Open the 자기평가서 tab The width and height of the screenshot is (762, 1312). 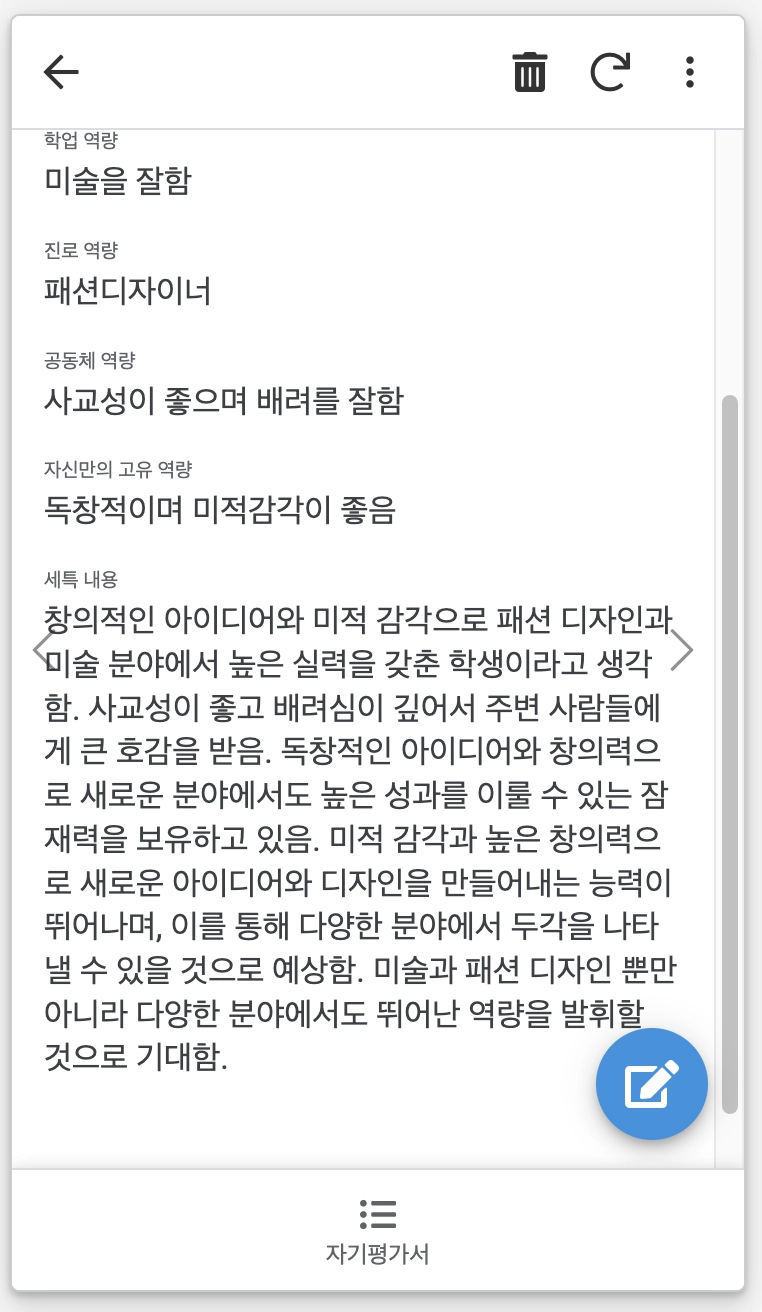pos(377,1230)
